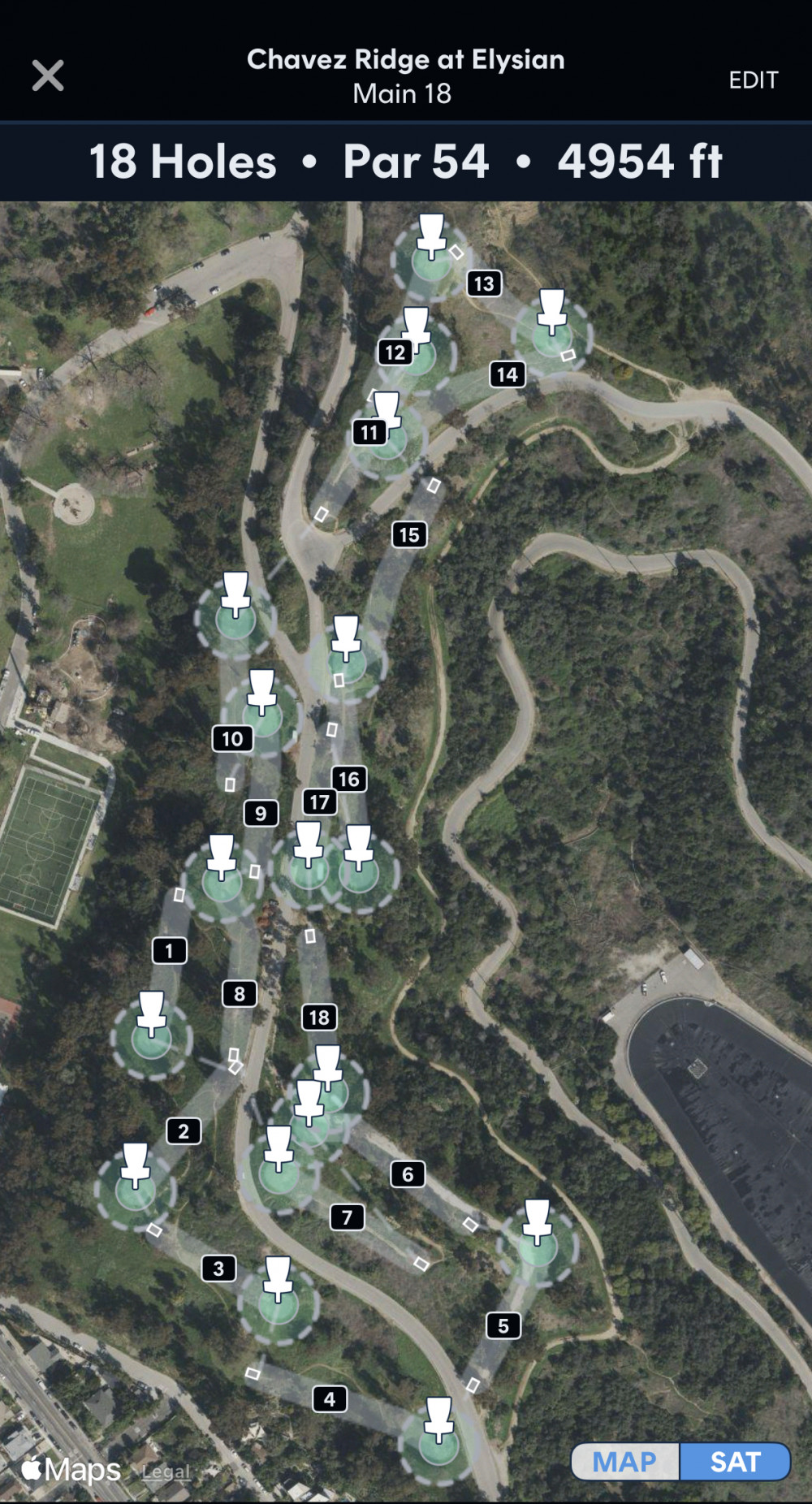Select hole 15 marker
Screen dimensions: 812x1504
(409, 534)
